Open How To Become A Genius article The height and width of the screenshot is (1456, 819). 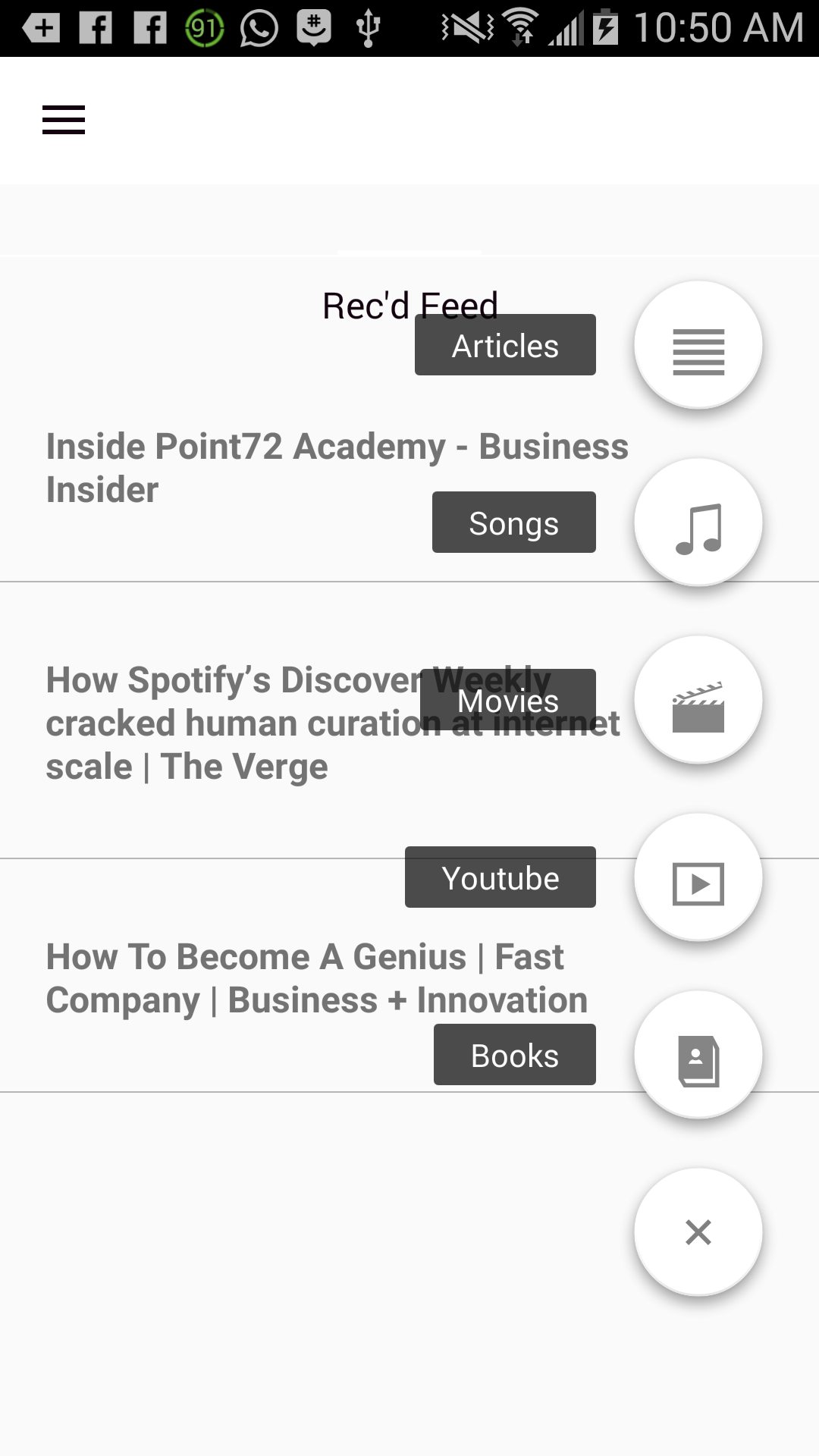317,978
